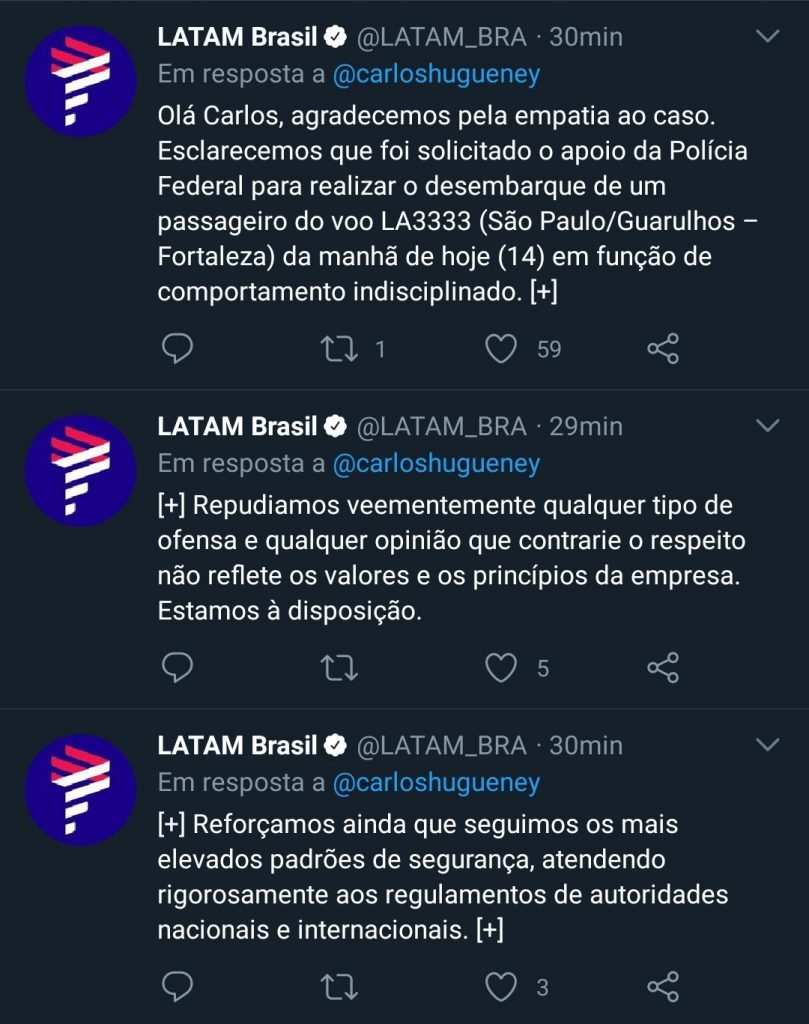Retweet the 'Repudiamos veementemente' tweet
This screenshot has height=1024, width=809.
coord(338,667)
